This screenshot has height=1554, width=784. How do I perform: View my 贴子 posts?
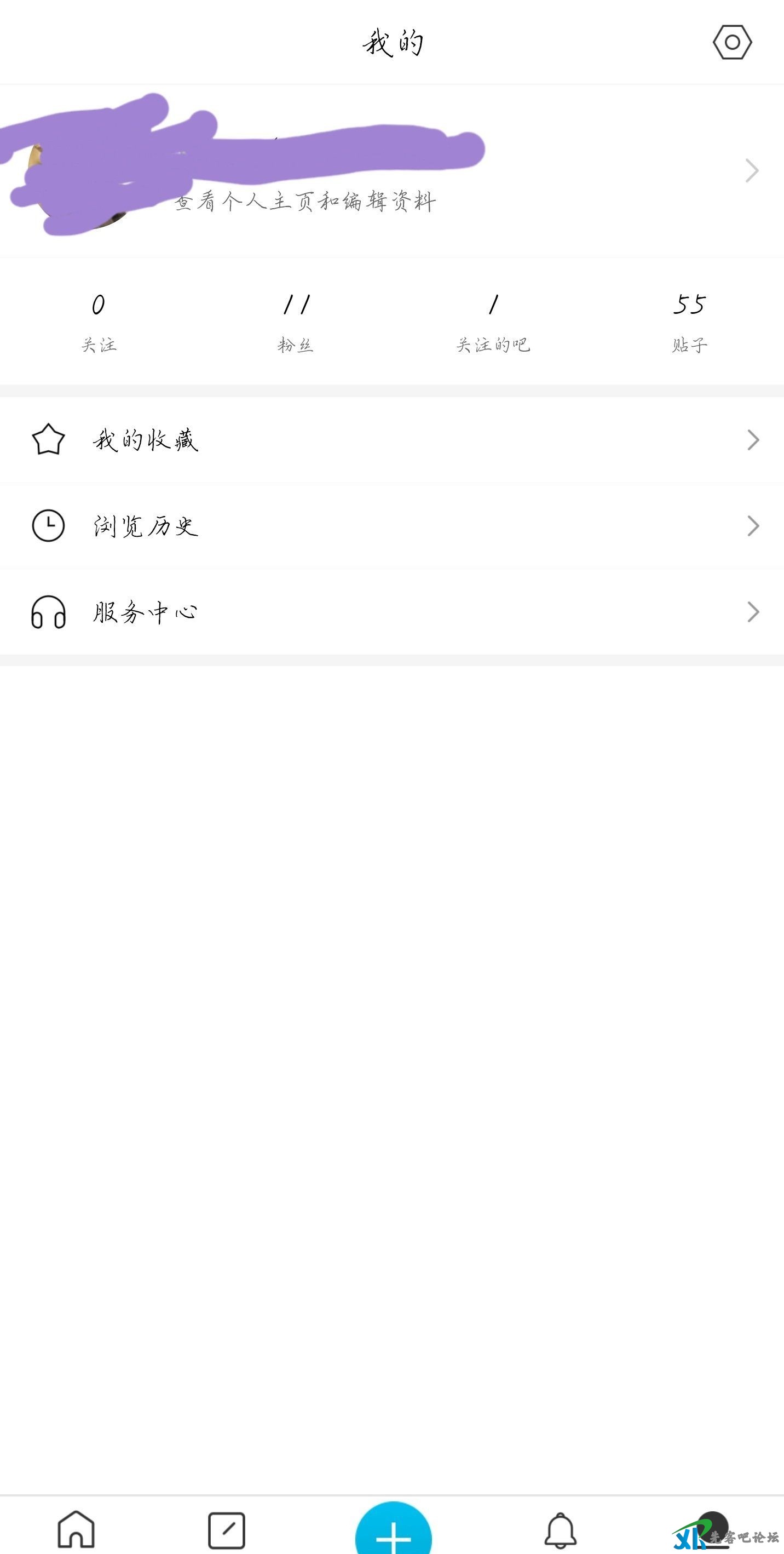click(x=689, y=322)
